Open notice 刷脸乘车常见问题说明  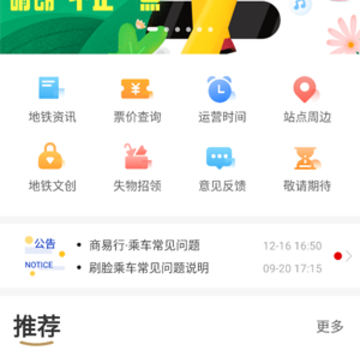(x=149, y=268)
